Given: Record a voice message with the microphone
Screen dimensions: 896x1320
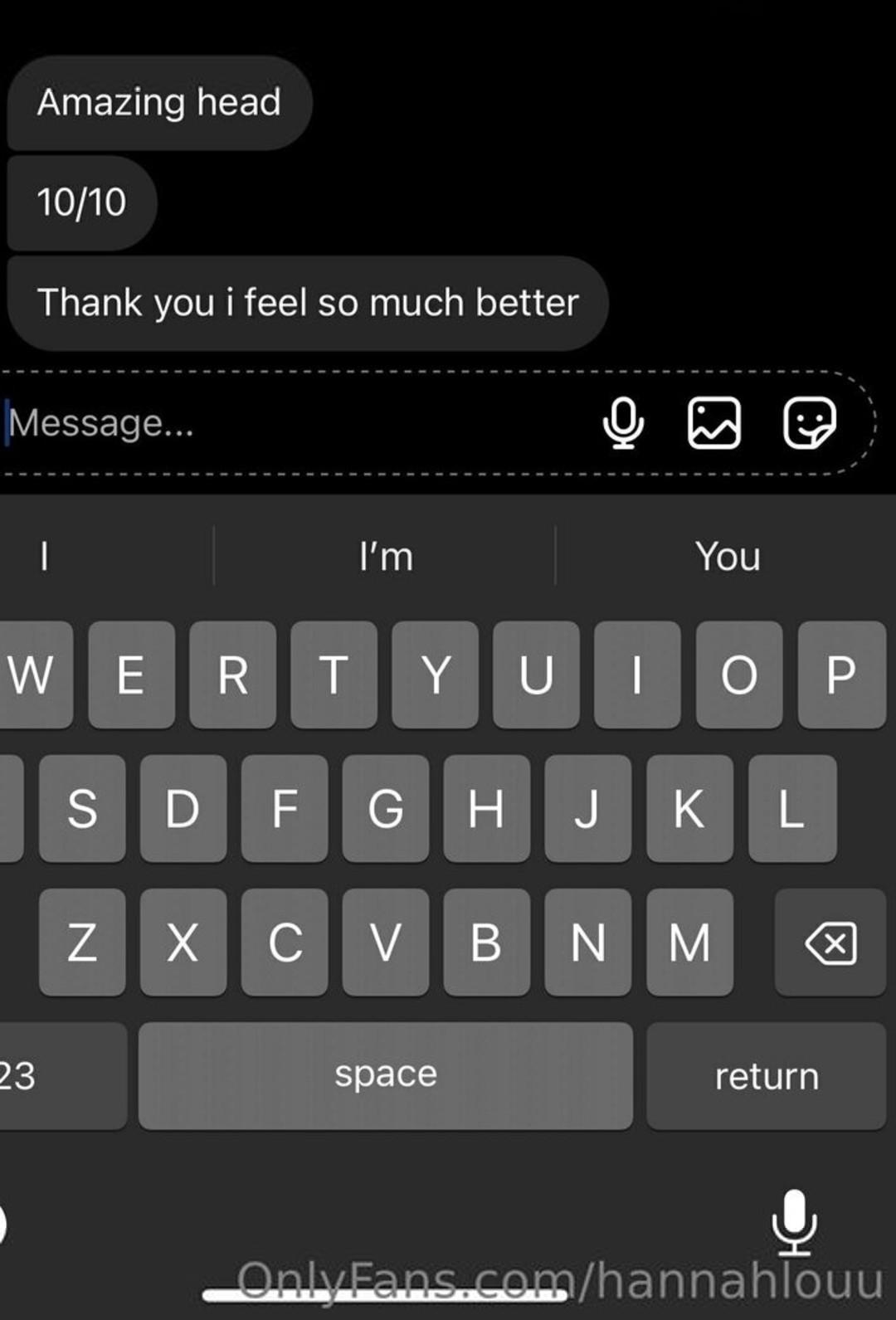Looking at the screenshot, I should point(623,423).
